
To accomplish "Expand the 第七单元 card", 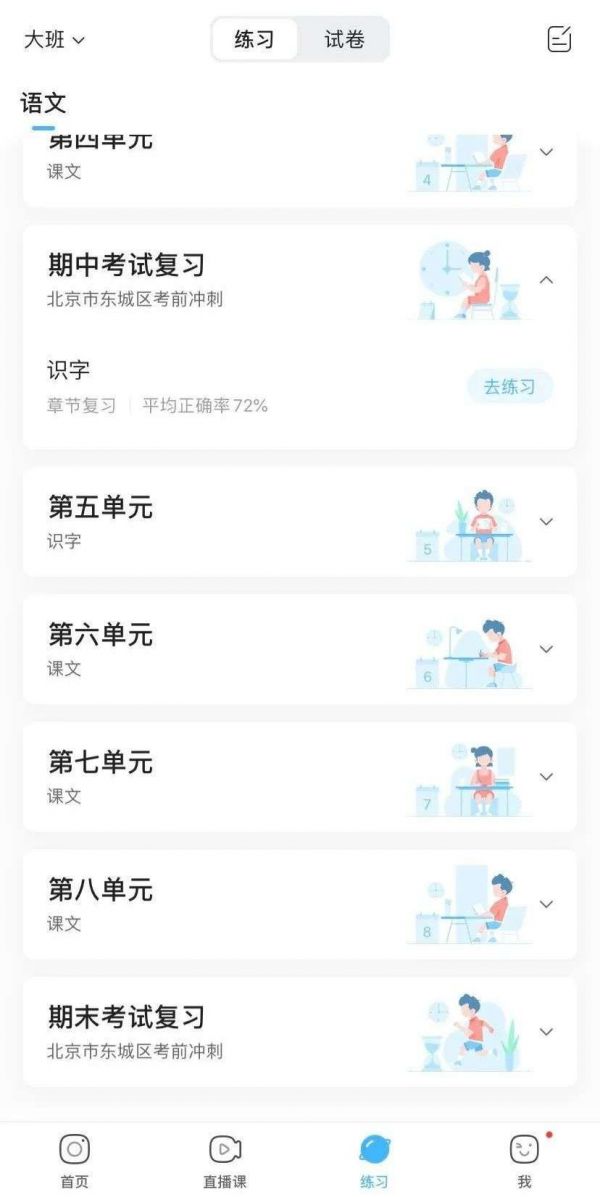I will (x=546, y=776).
